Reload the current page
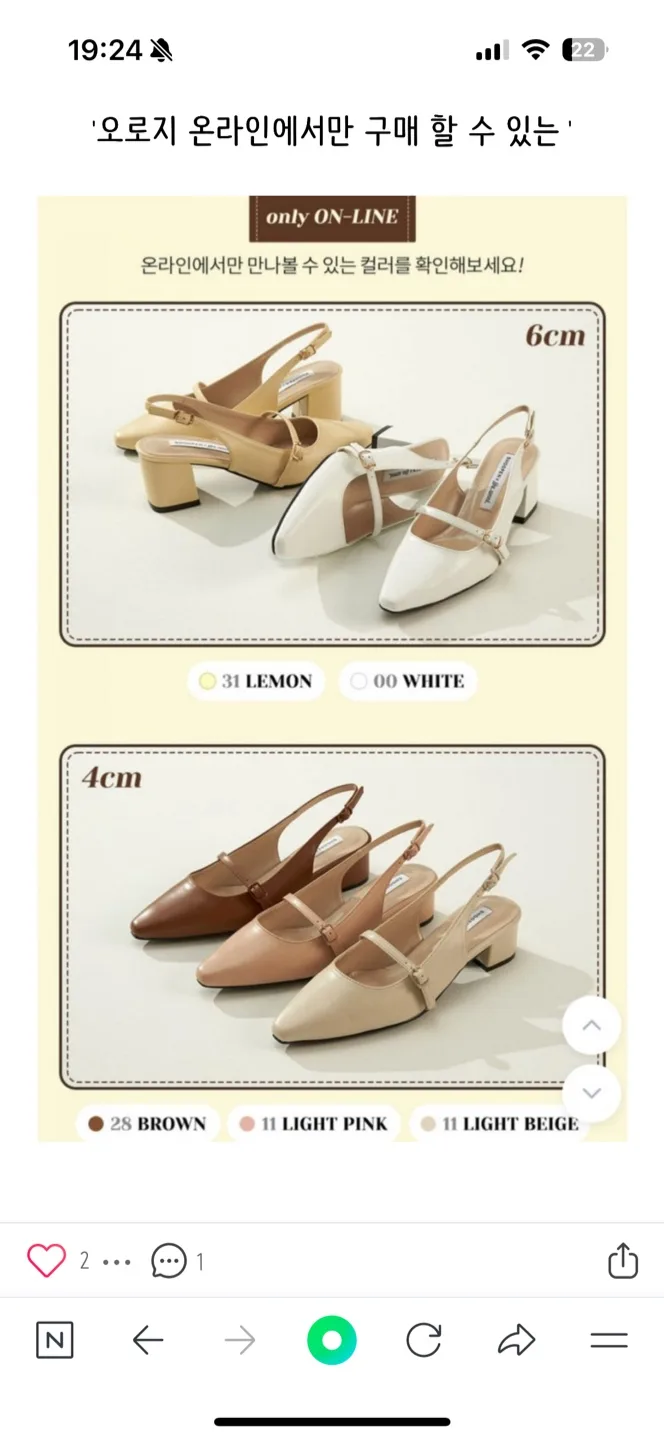The height and width of the screenshot is (1440, 664). [424, 1341]
